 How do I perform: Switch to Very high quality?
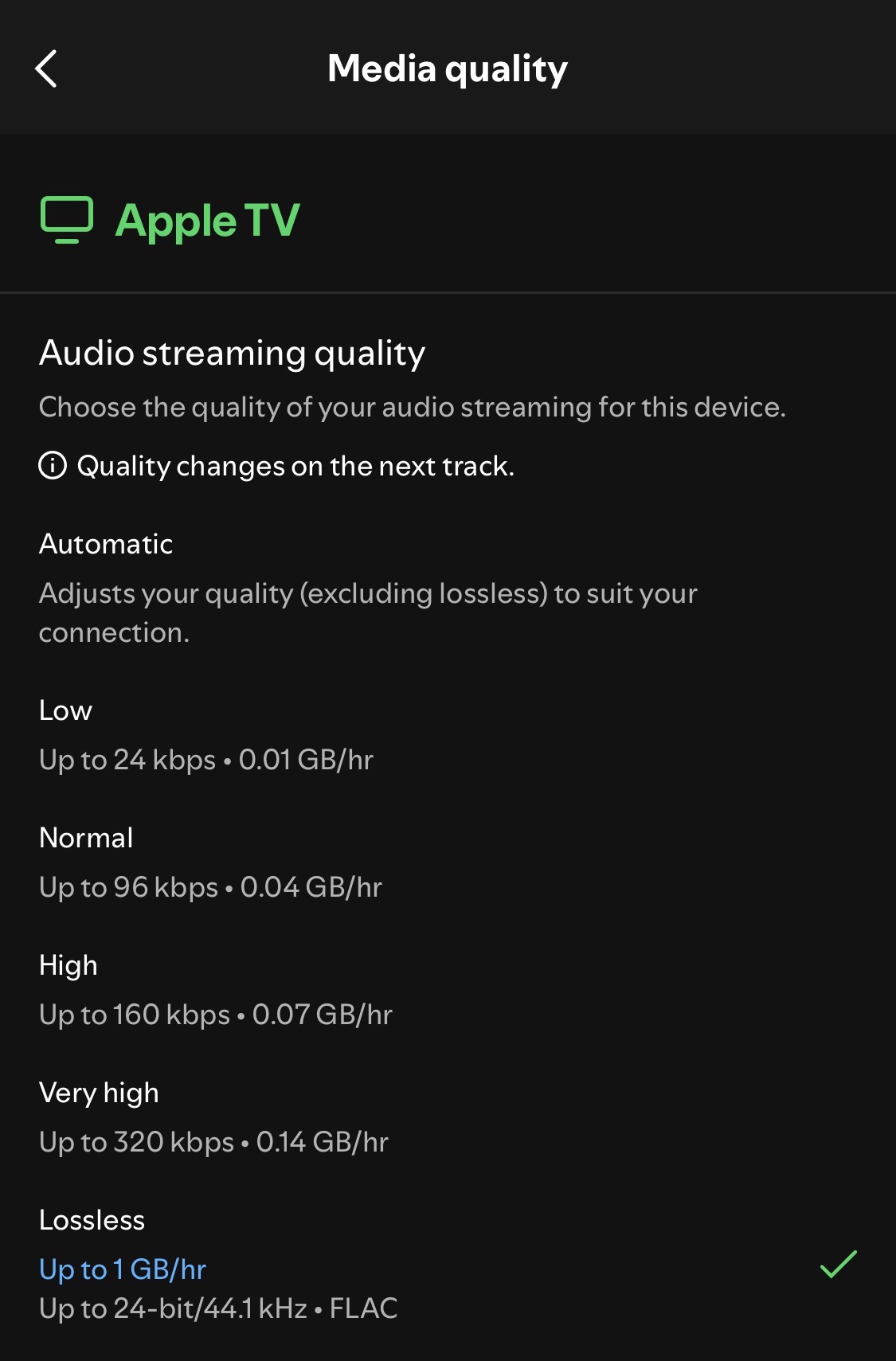[x=100, y=1093]
